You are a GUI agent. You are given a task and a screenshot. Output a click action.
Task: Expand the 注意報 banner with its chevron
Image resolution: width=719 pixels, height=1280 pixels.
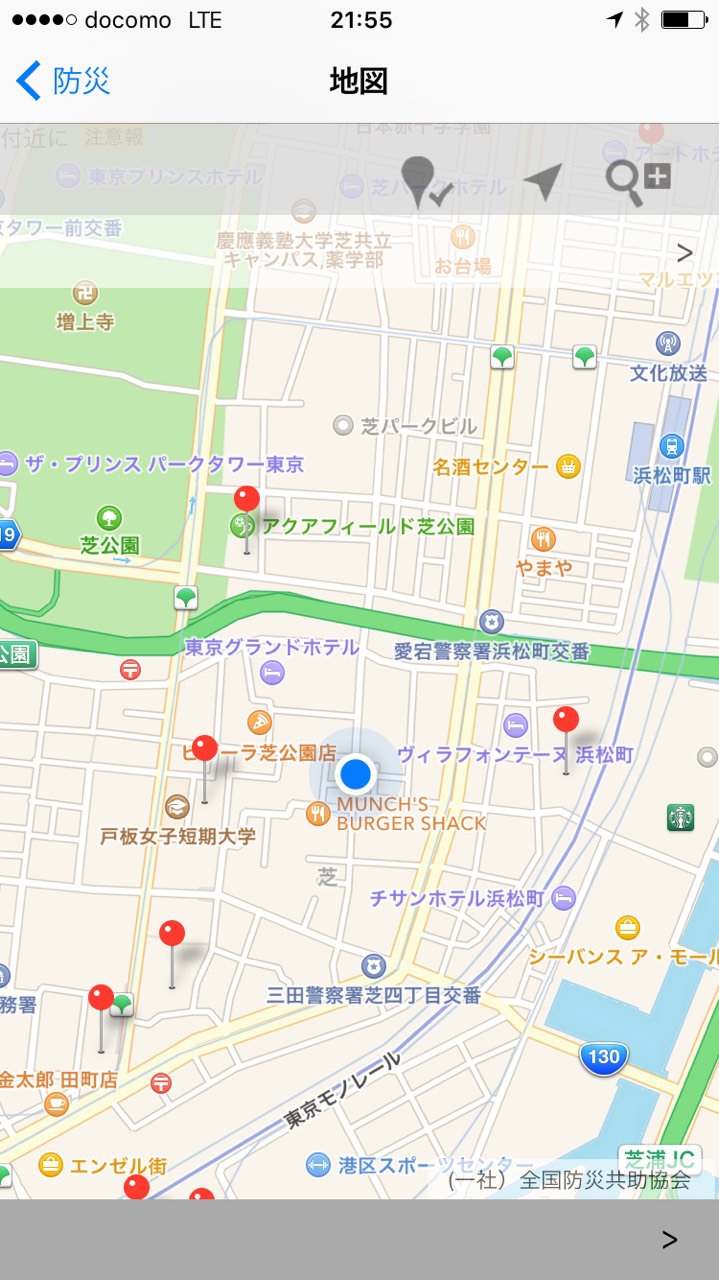(684, 253)
